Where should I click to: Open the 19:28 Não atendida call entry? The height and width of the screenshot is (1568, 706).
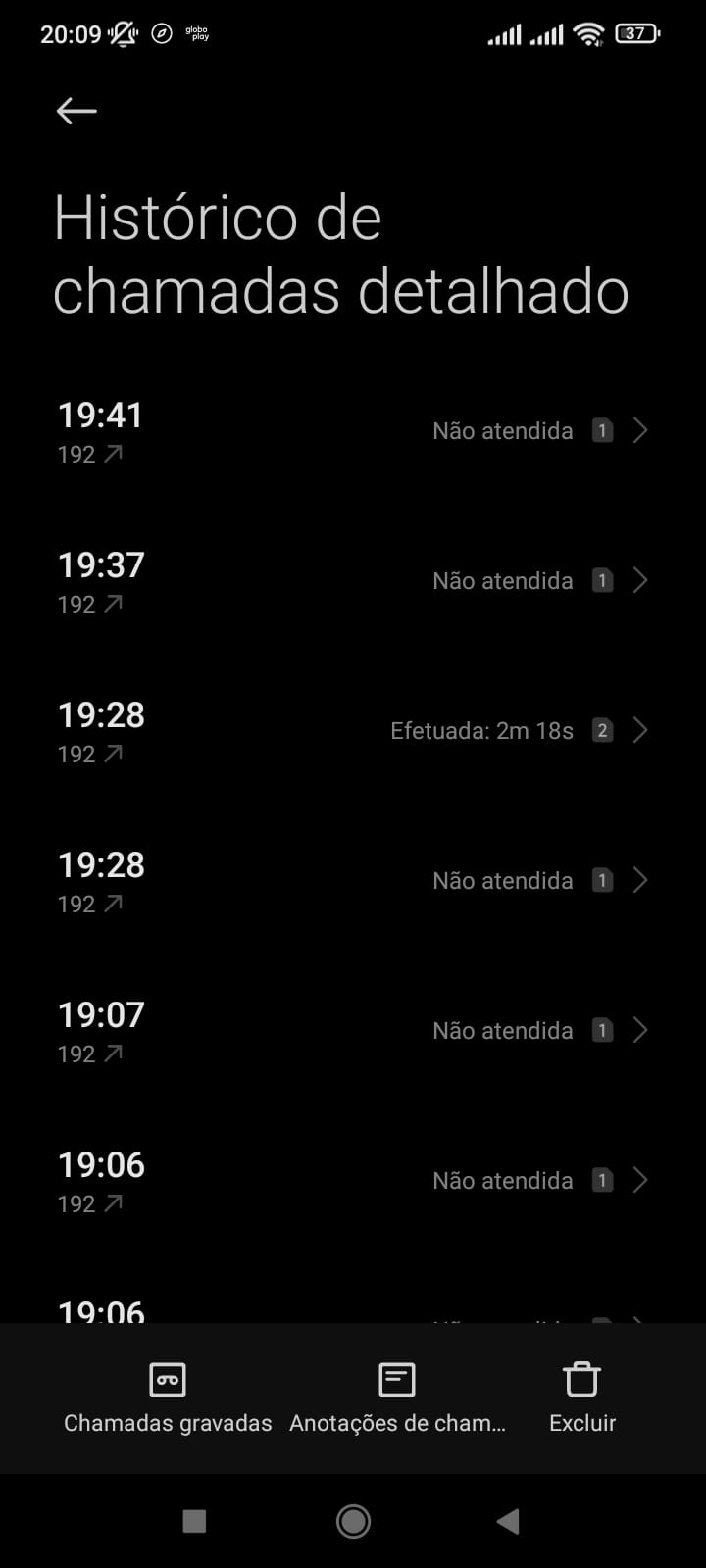pos(353,881)
